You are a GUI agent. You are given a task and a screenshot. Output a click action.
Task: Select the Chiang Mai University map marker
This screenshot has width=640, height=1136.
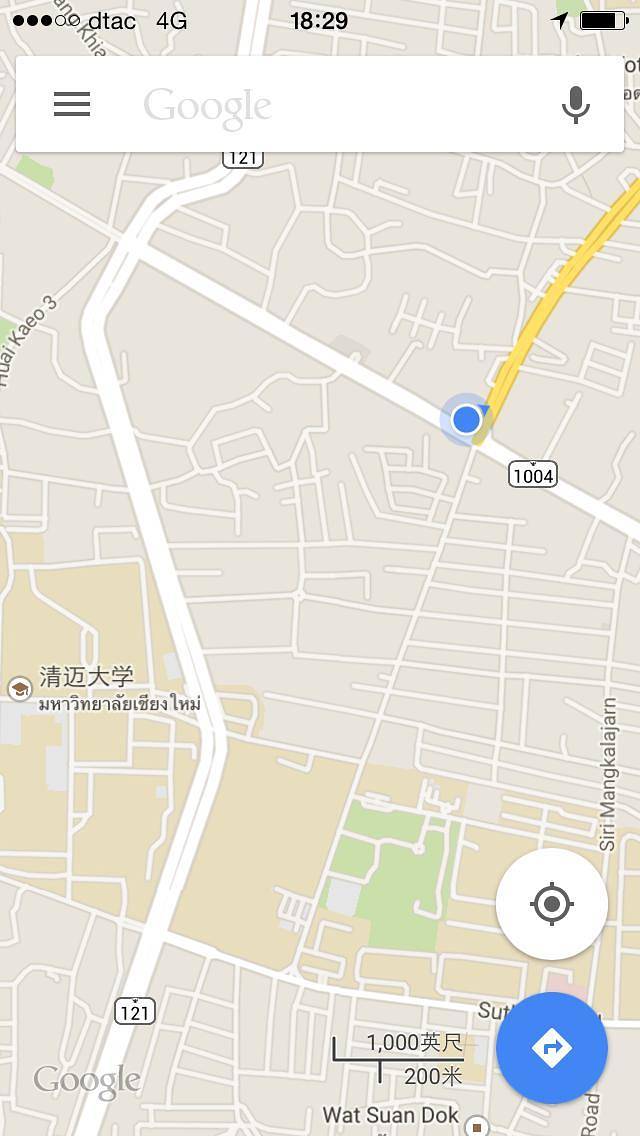[x=19, y=688]
